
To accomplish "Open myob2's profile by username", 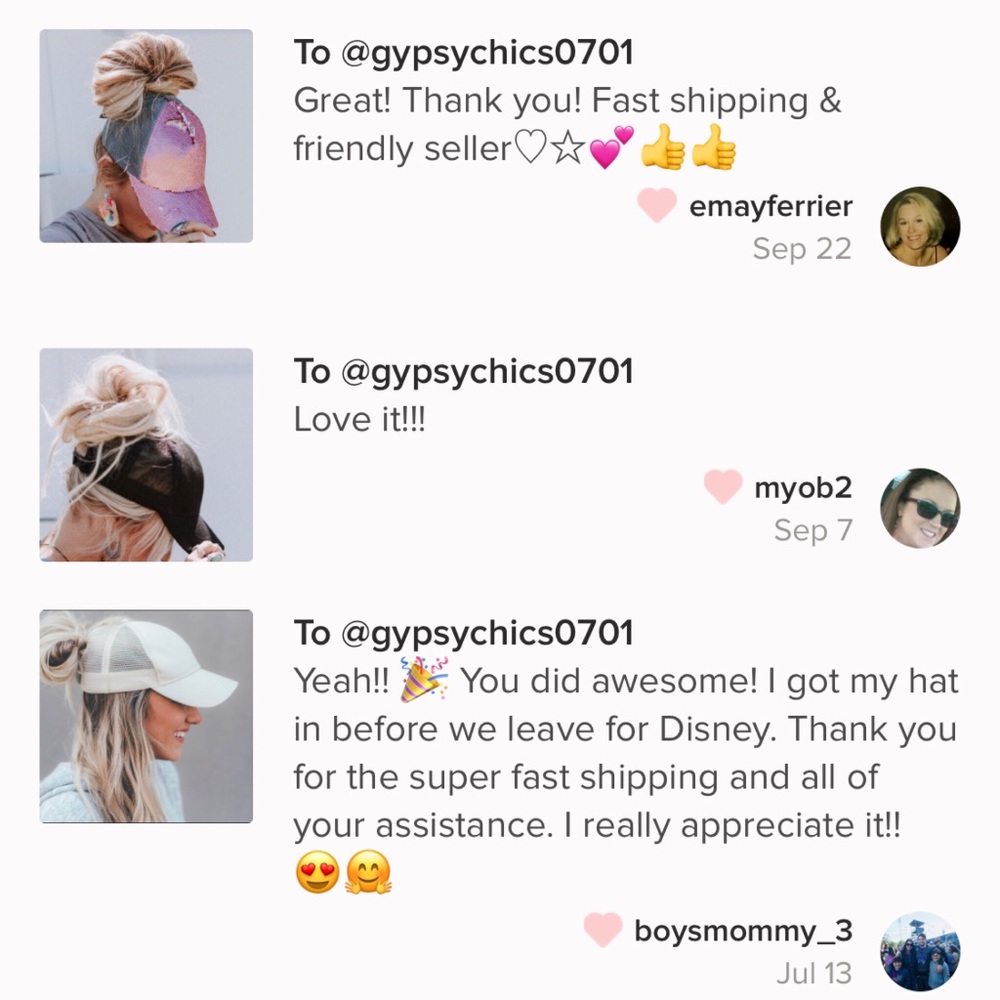I will 802,488.
